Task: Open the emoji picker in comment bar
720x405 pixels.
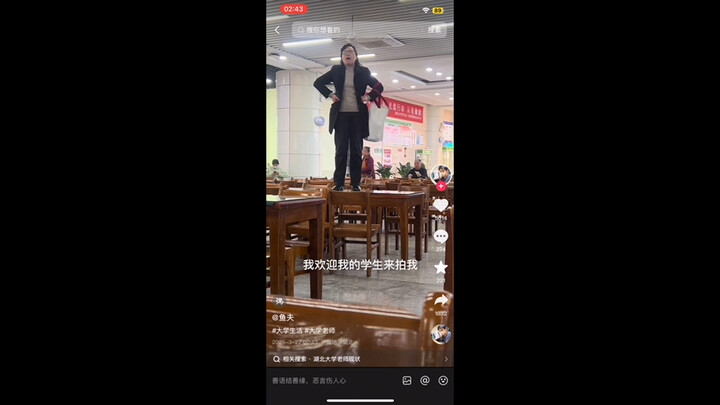Action: 443,381
